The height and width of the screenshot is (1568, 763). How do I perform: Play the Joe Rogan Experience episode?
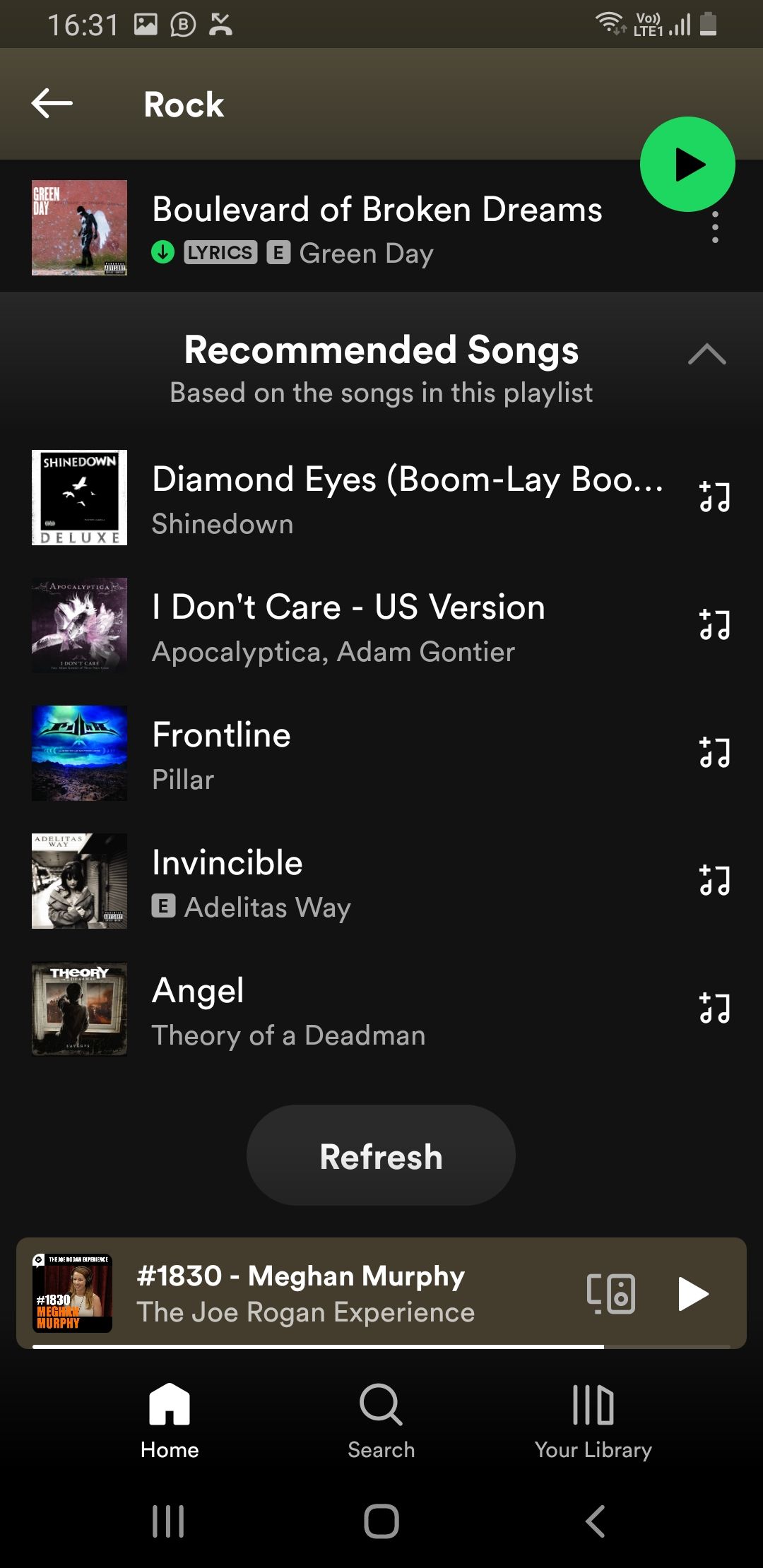point(693,1294)
